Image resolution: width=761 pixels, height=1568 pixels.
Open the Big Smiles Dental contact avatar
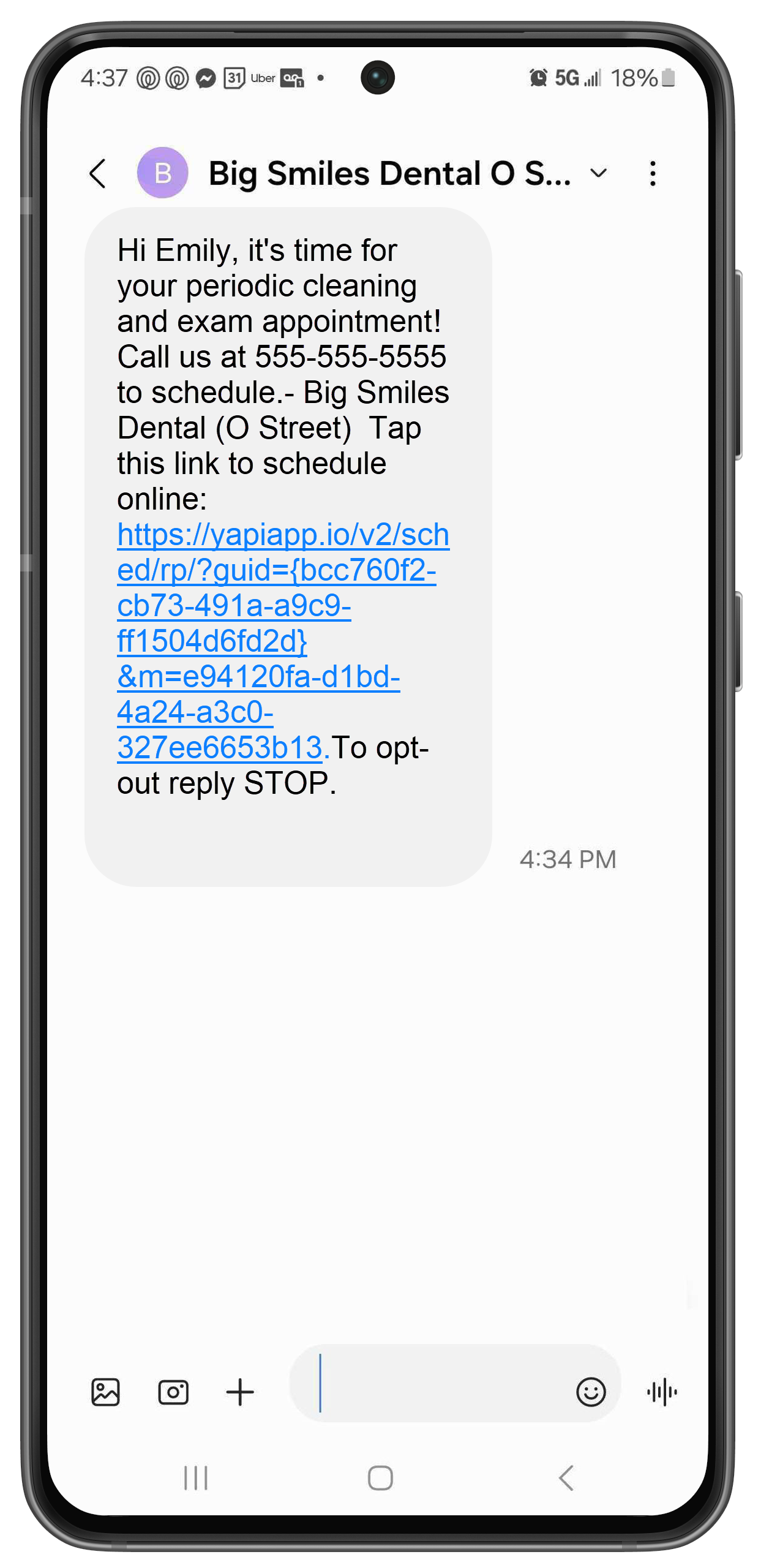coord(162,173)
